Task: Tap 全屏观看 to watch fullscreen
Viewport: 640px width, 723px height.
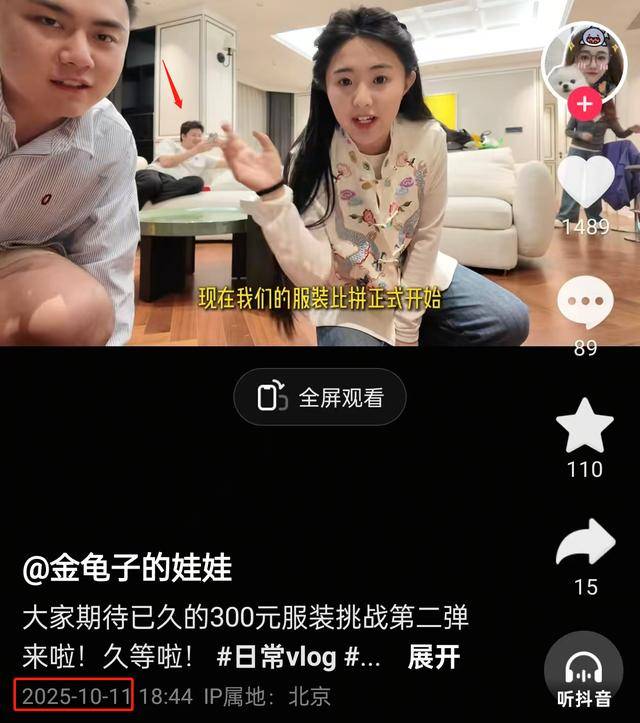Action: pyautogui.click(x=320, y=397)
